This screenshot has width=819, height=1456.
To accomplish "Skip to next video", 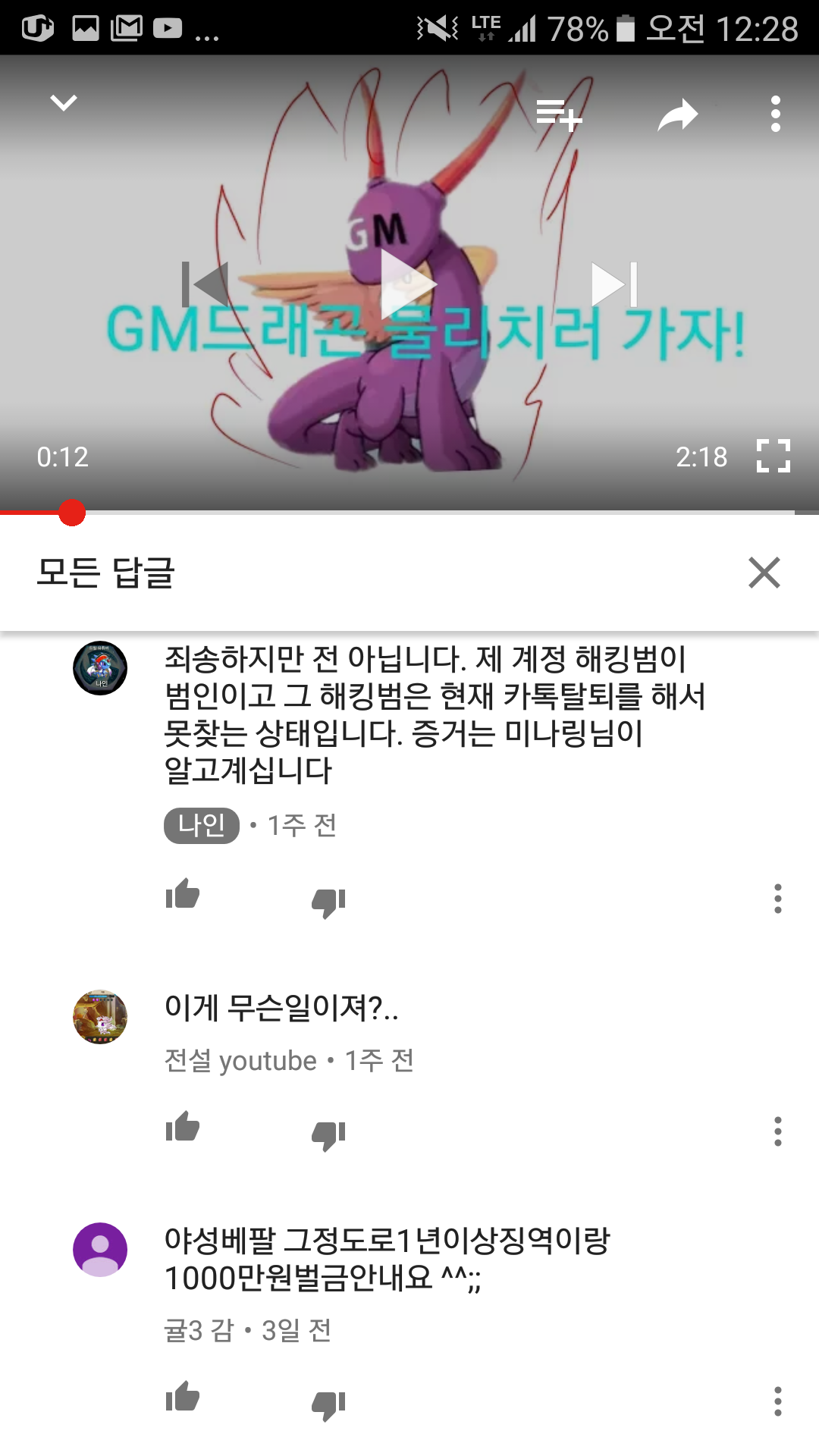I will point(613,284).
